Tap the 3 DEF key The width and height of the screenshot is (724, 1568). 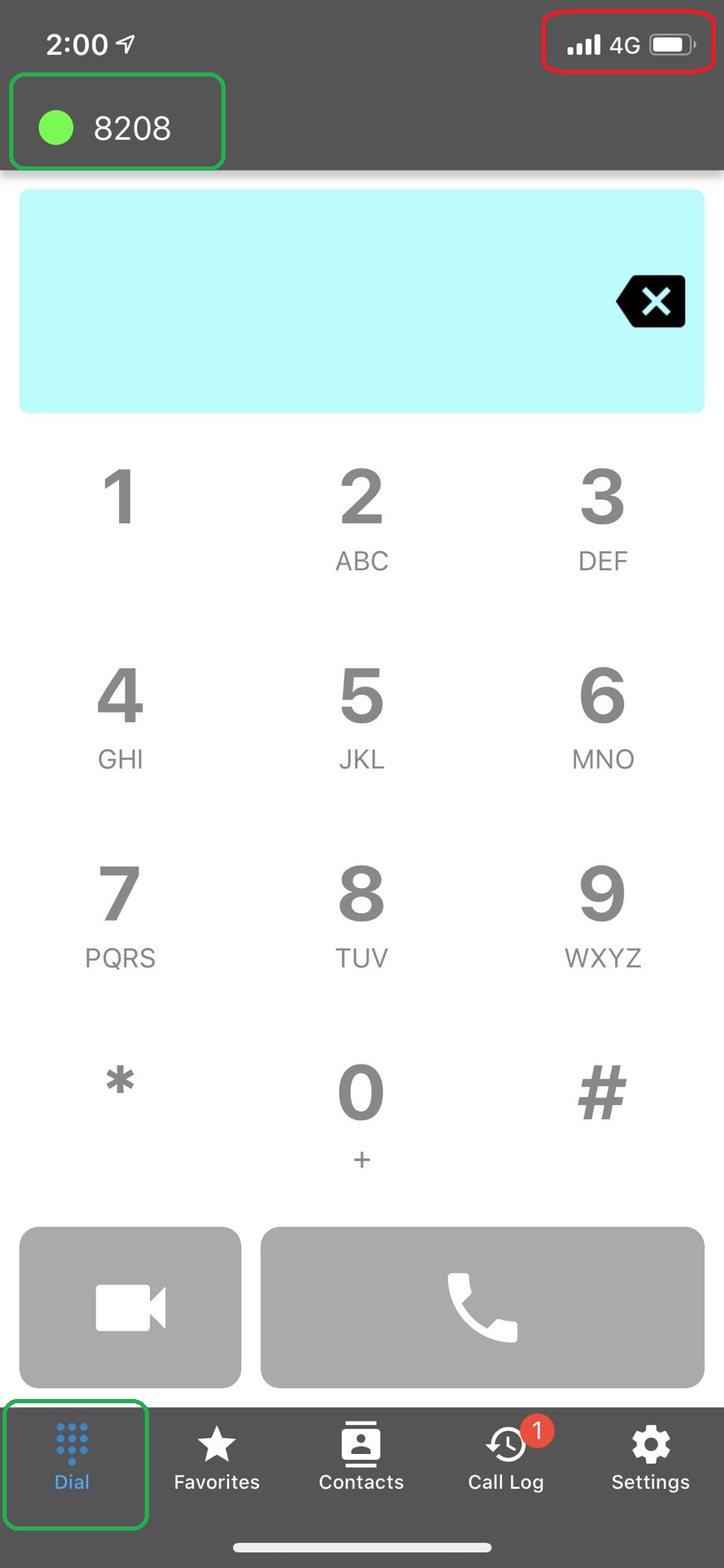tap(603, 518)
